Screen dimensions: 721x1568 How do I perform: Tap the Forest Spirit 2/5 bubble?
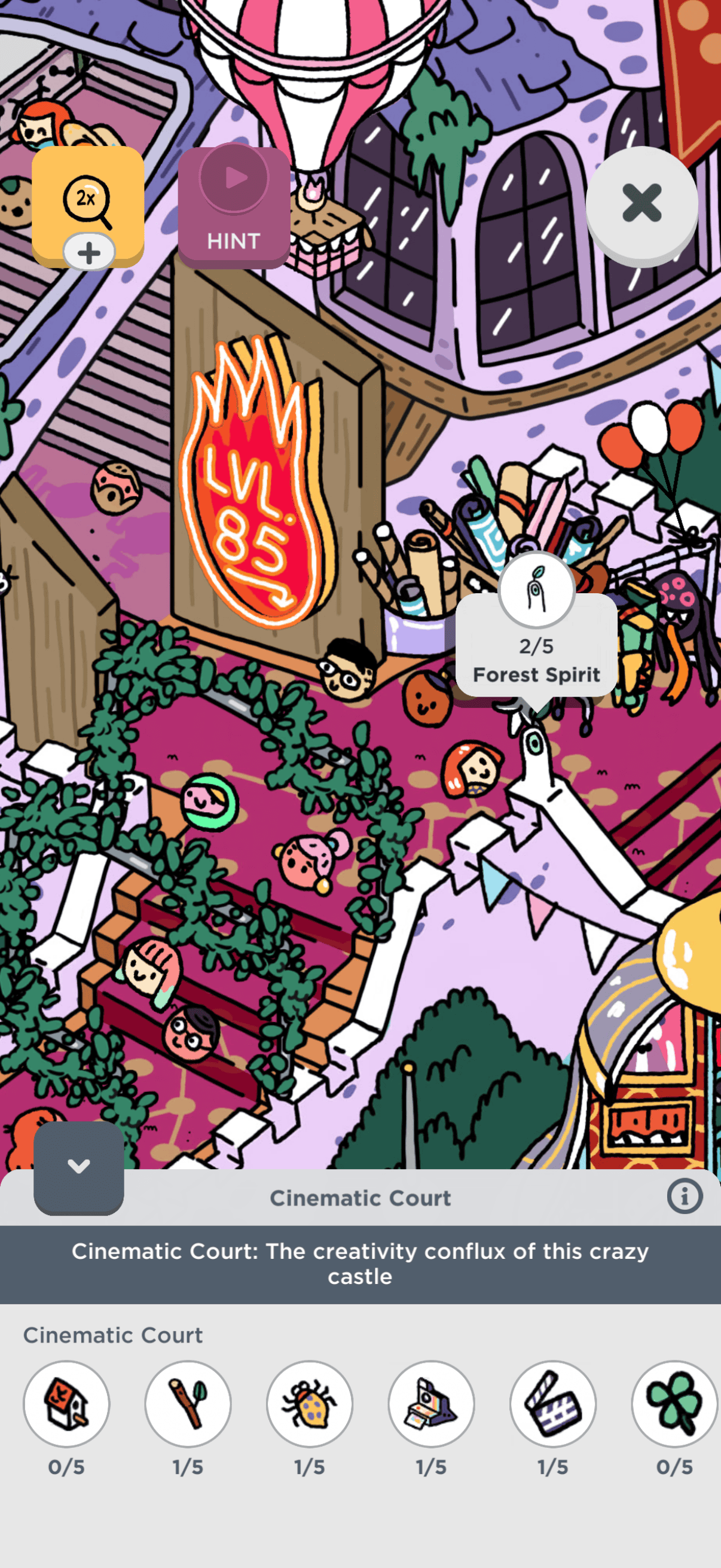536,645
